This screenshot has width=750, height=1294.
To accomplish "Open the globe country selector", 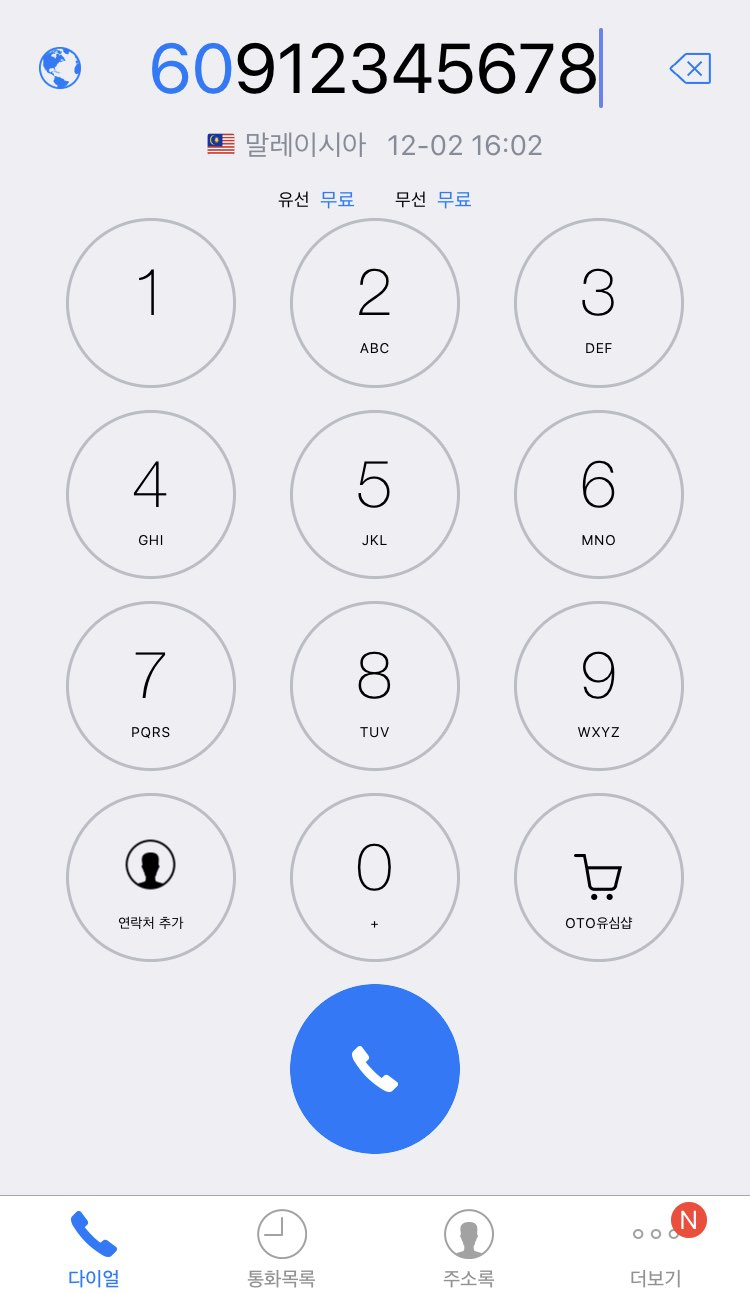I will click(60, 68).
